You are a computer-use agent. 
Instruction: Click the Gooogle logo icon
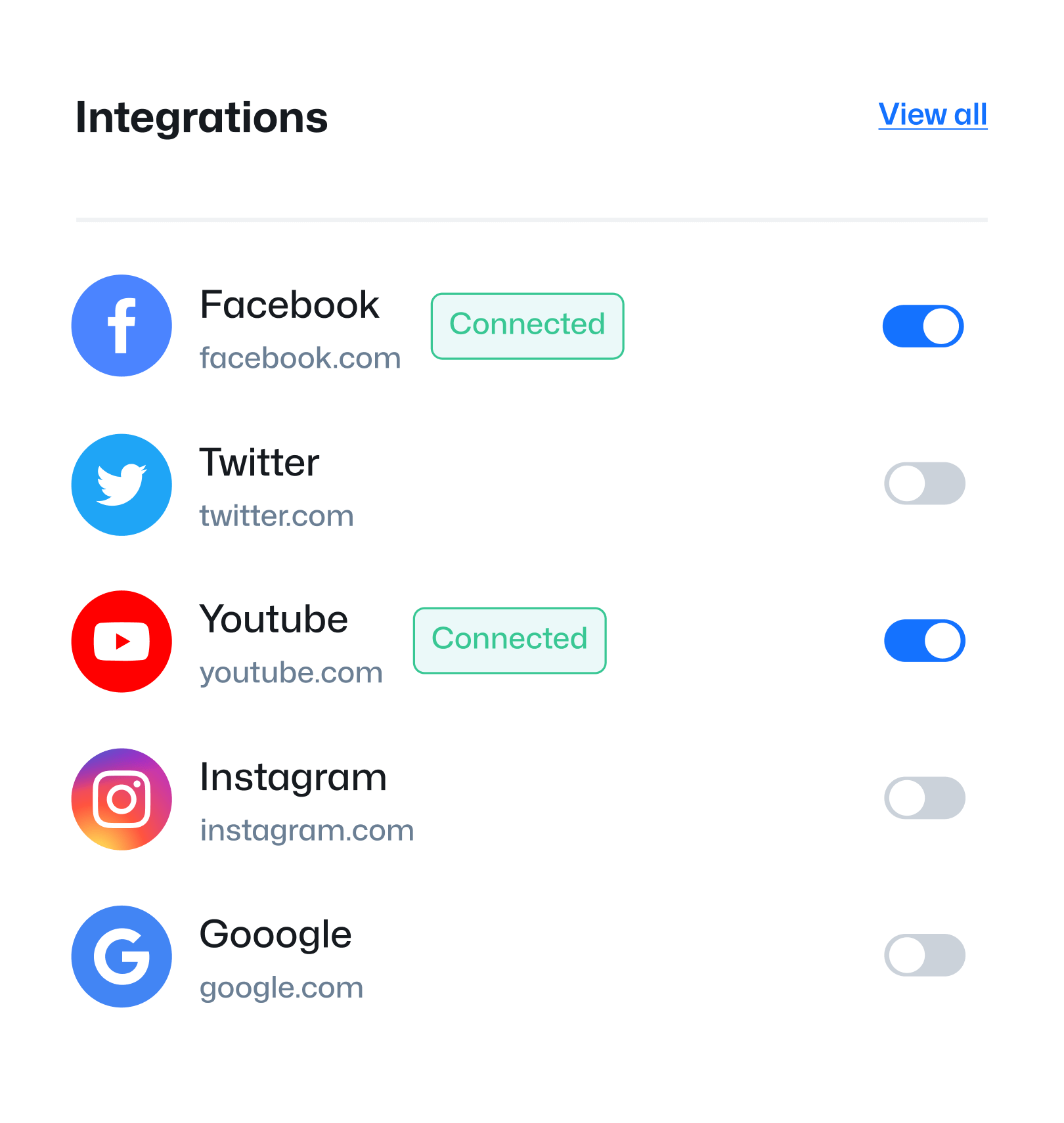(x=122, y=956)
